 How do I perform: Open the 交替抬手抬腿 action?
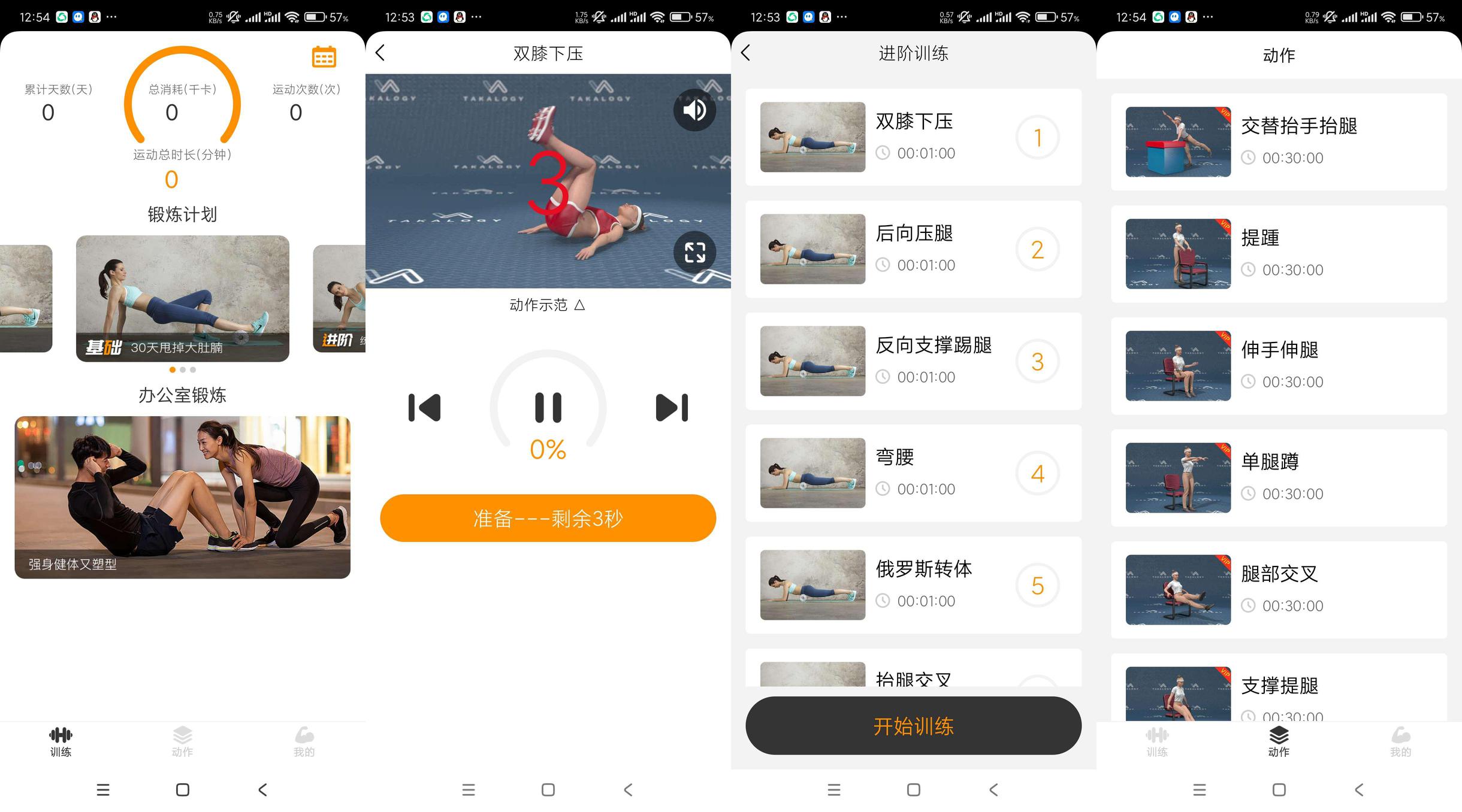tap(1279, 142)
